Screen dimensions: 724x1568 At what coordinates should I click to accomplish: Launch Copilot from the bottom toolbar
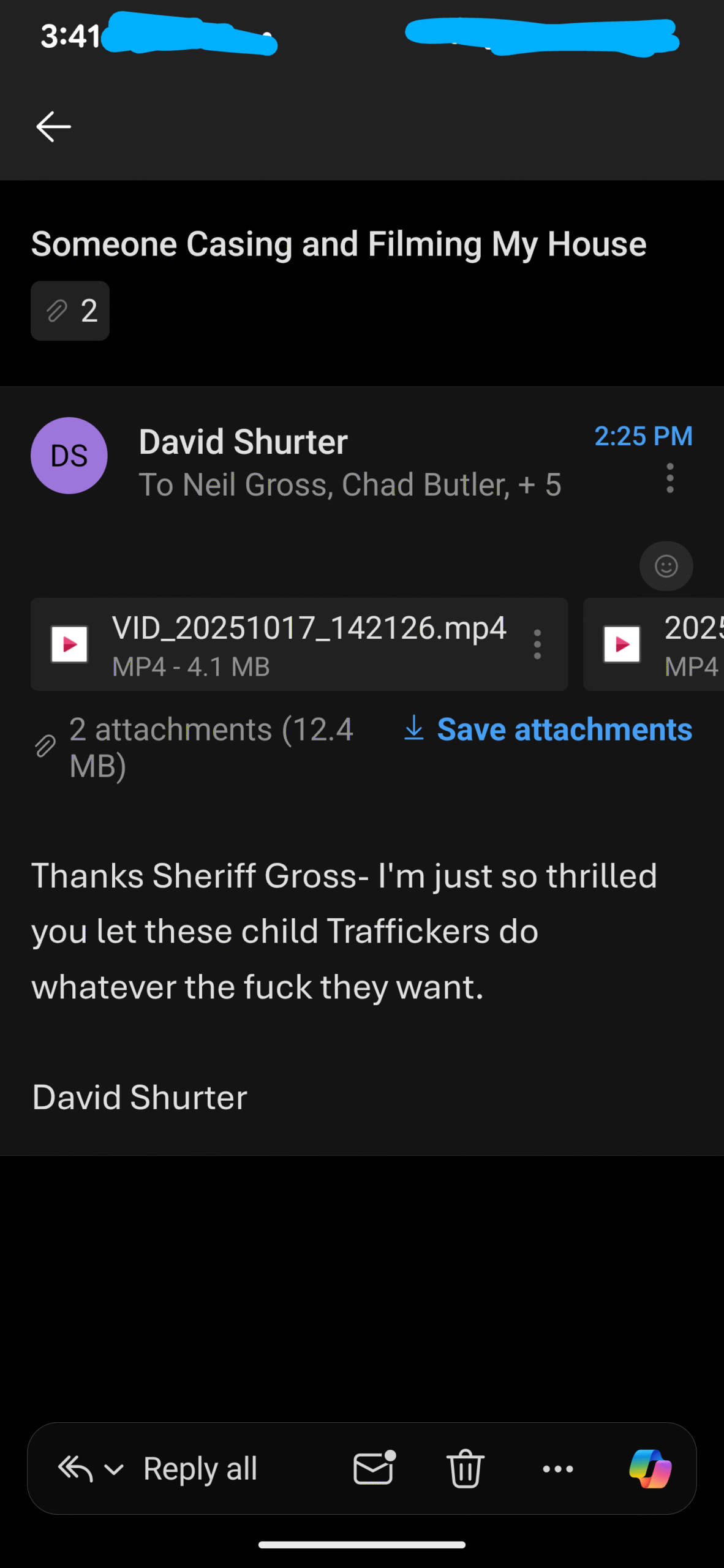tap(650, 1469)
